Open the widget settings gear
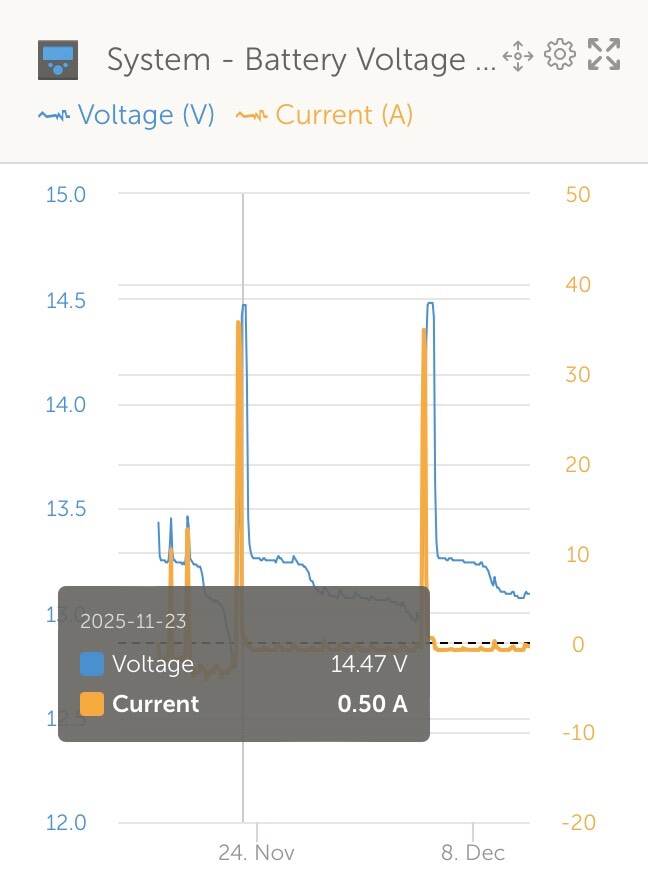The height and width of the screenshot is (893, 648). [560, 55]
